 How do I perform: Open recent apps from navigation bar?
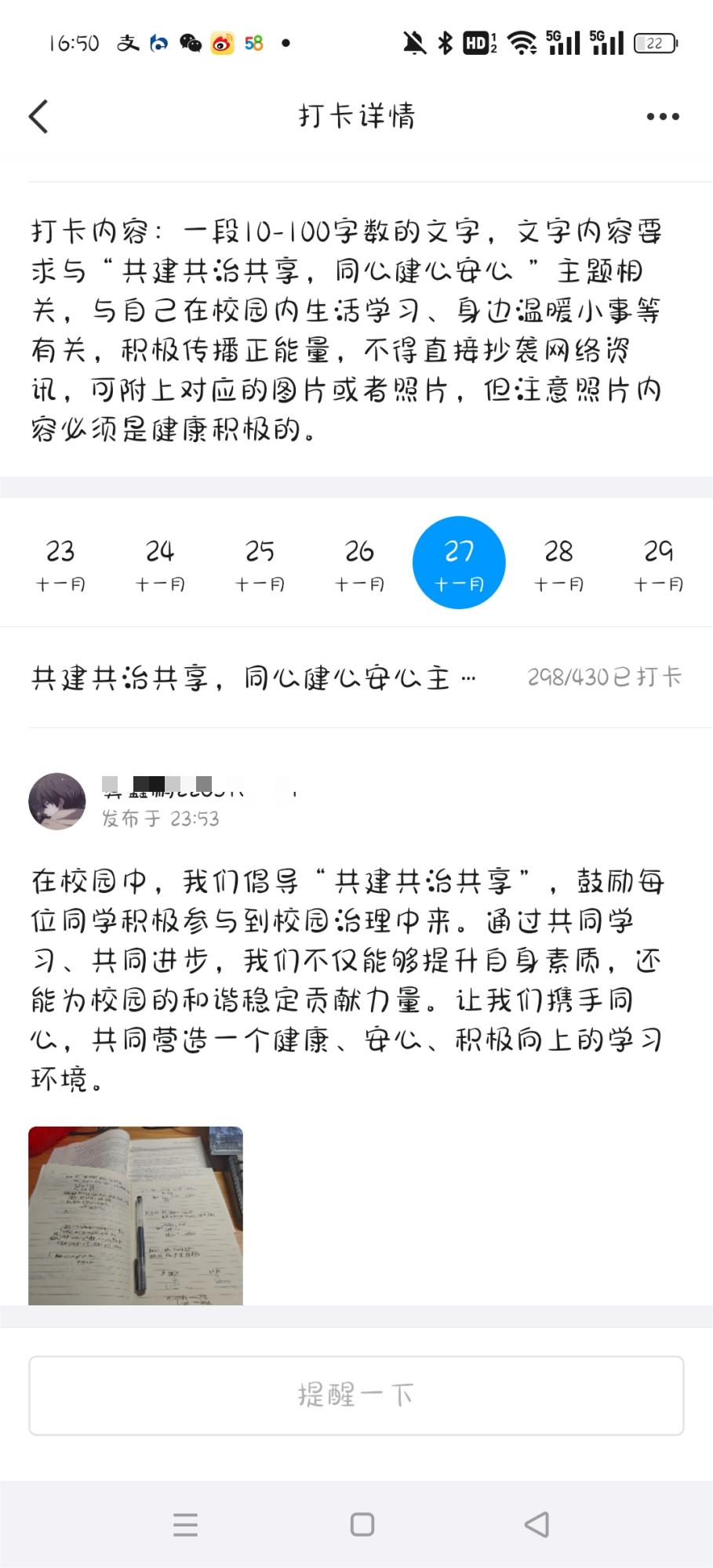pyautogui.click(x=186, y=1524)
